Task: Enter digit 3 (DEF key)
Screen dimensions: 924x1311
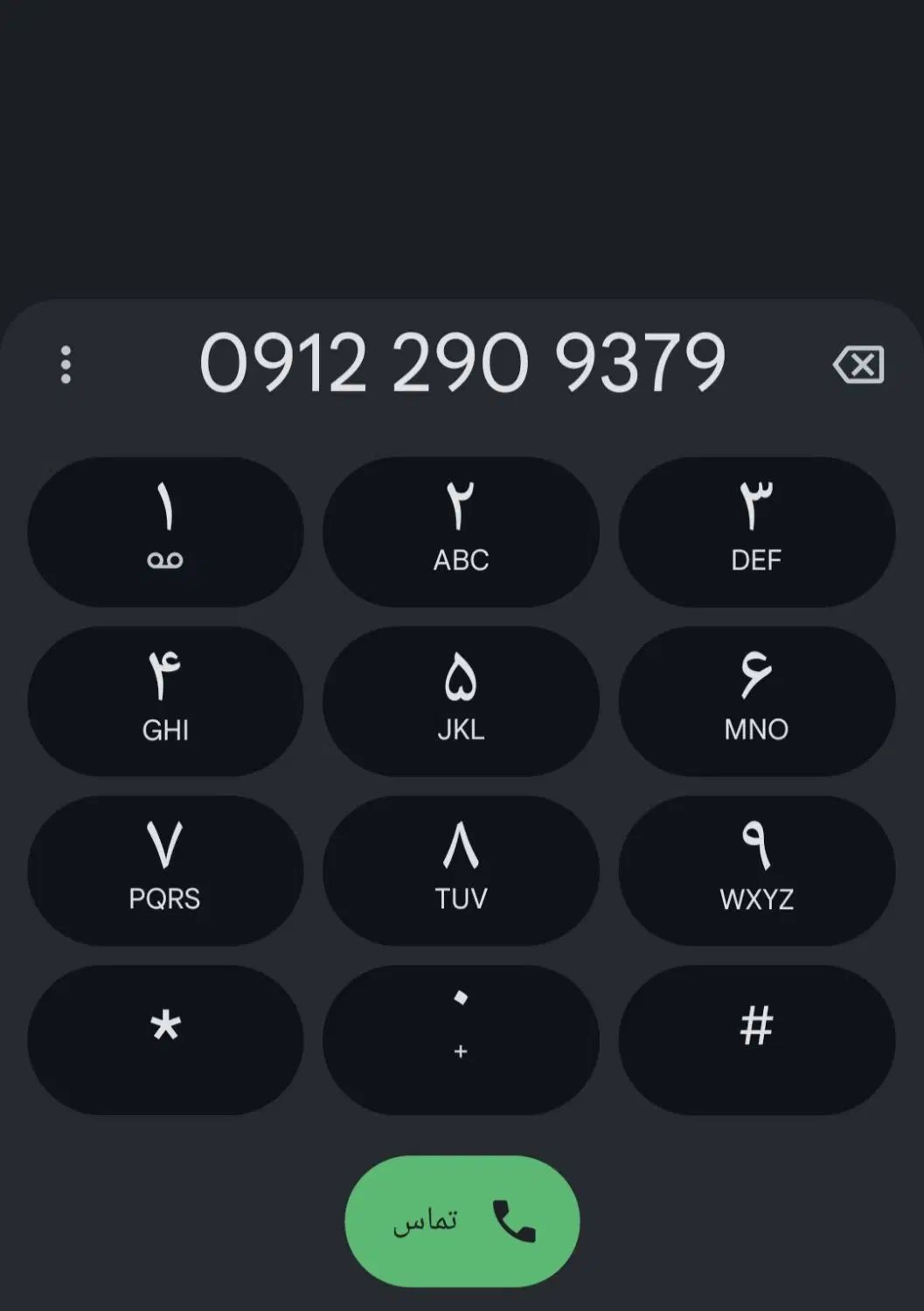Action: pyautogui.click(x=756, y=531)
